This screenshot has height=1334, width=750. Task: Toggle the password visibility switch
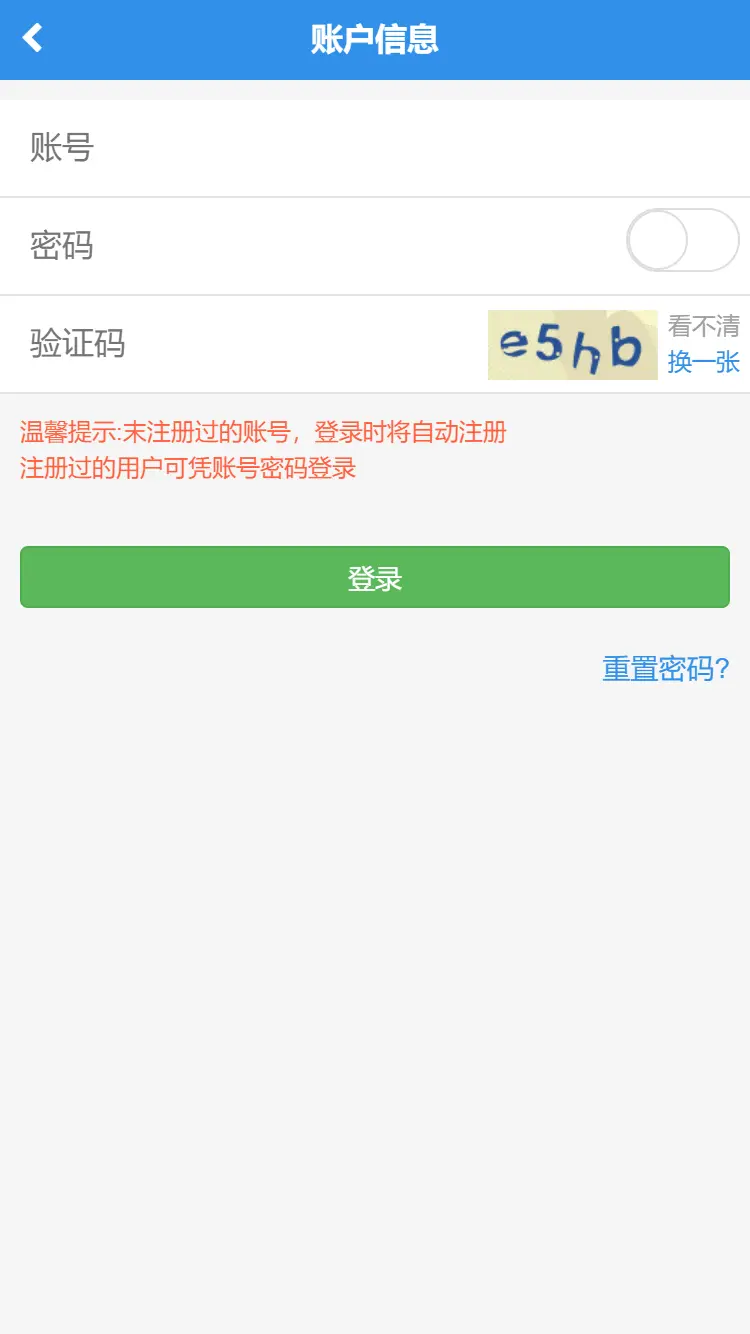click(683, 240)
